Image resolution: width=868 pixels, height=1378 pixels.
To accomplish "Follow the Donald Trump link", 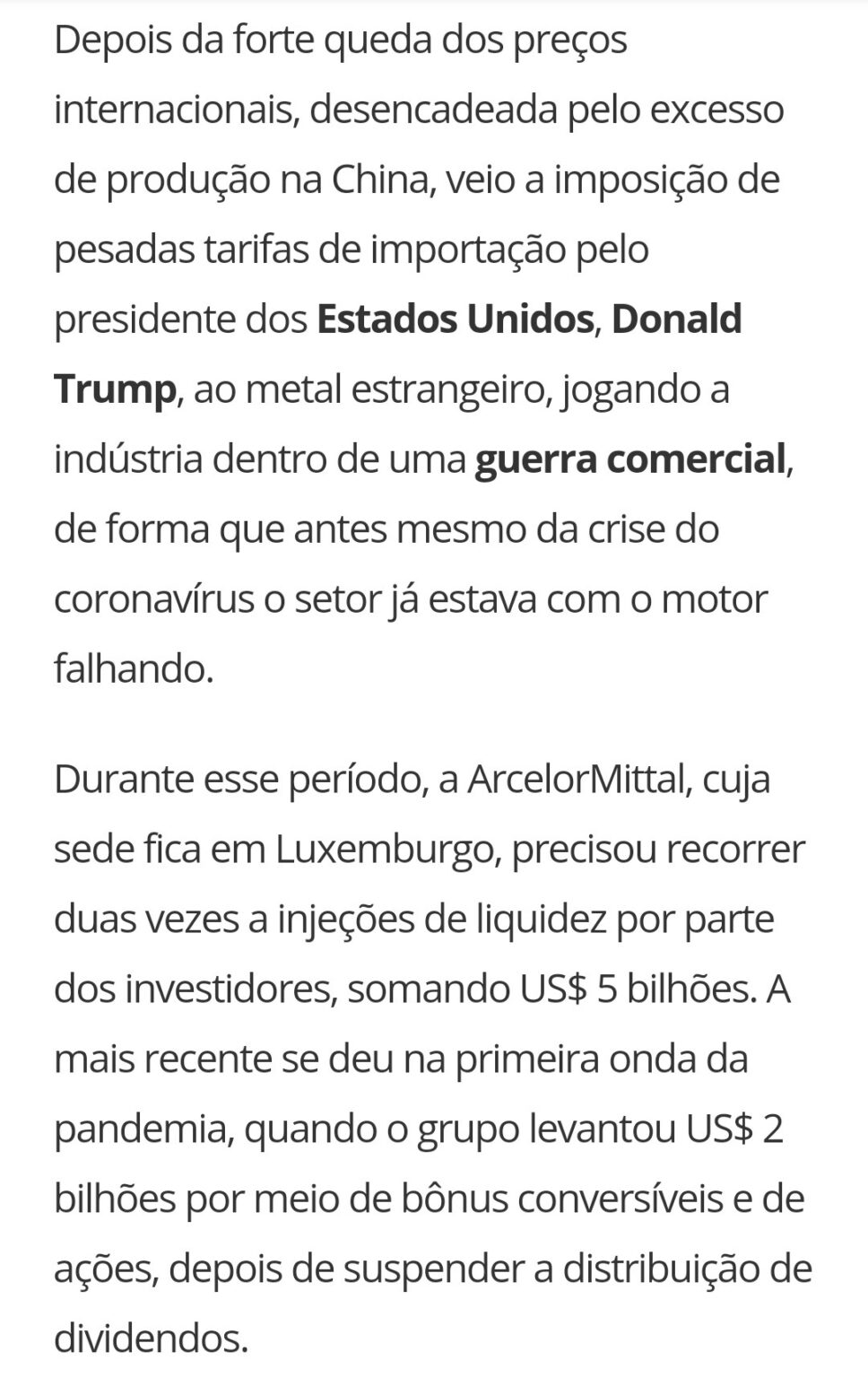I will pos(676,319).
